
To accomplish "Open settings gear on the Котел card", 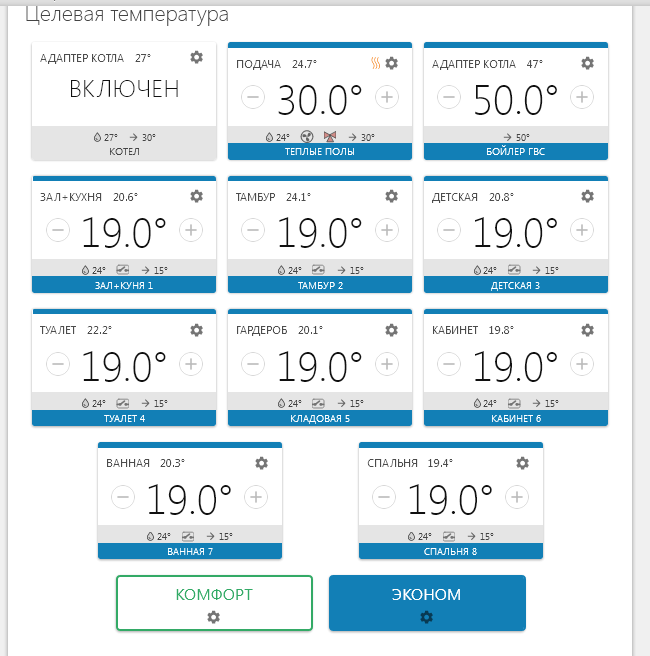I will coord(196,59).
